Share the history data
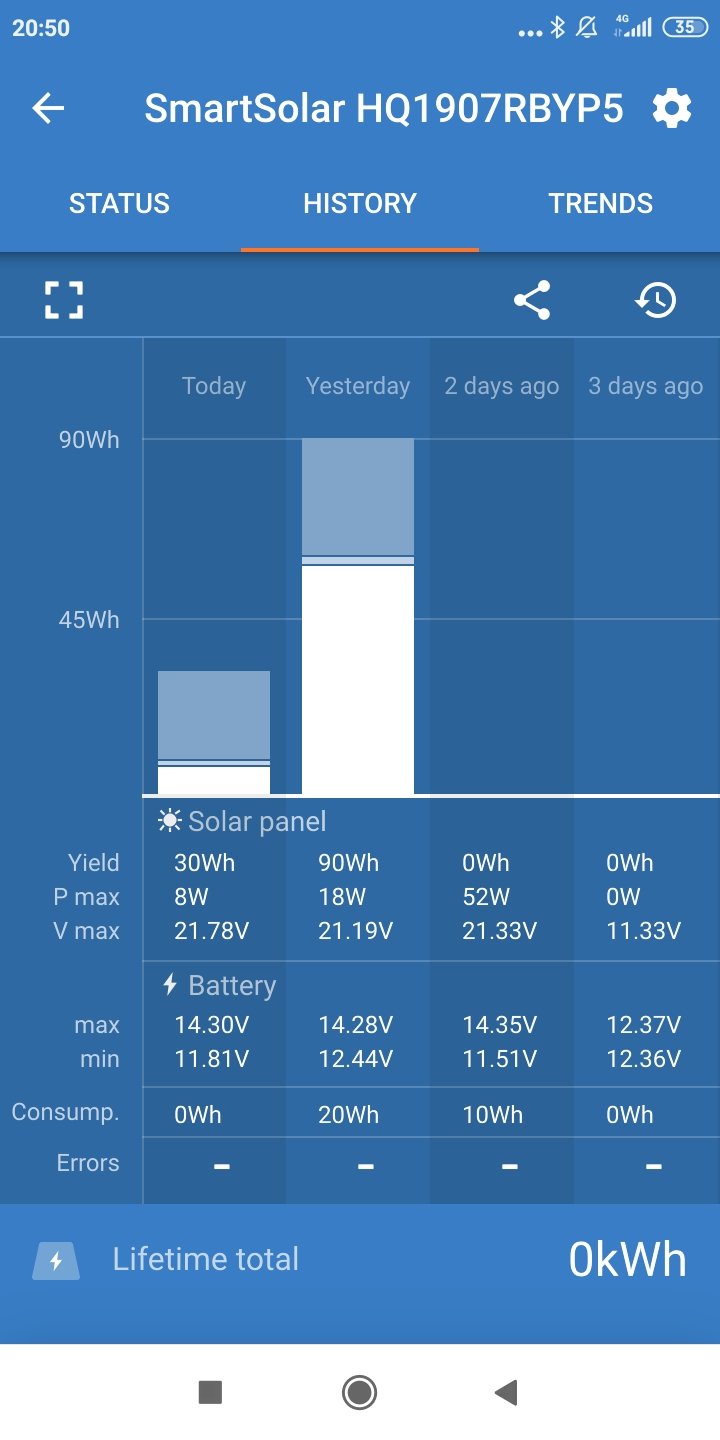The height and width of the screenshot is (1440, 720). (532, 300)
